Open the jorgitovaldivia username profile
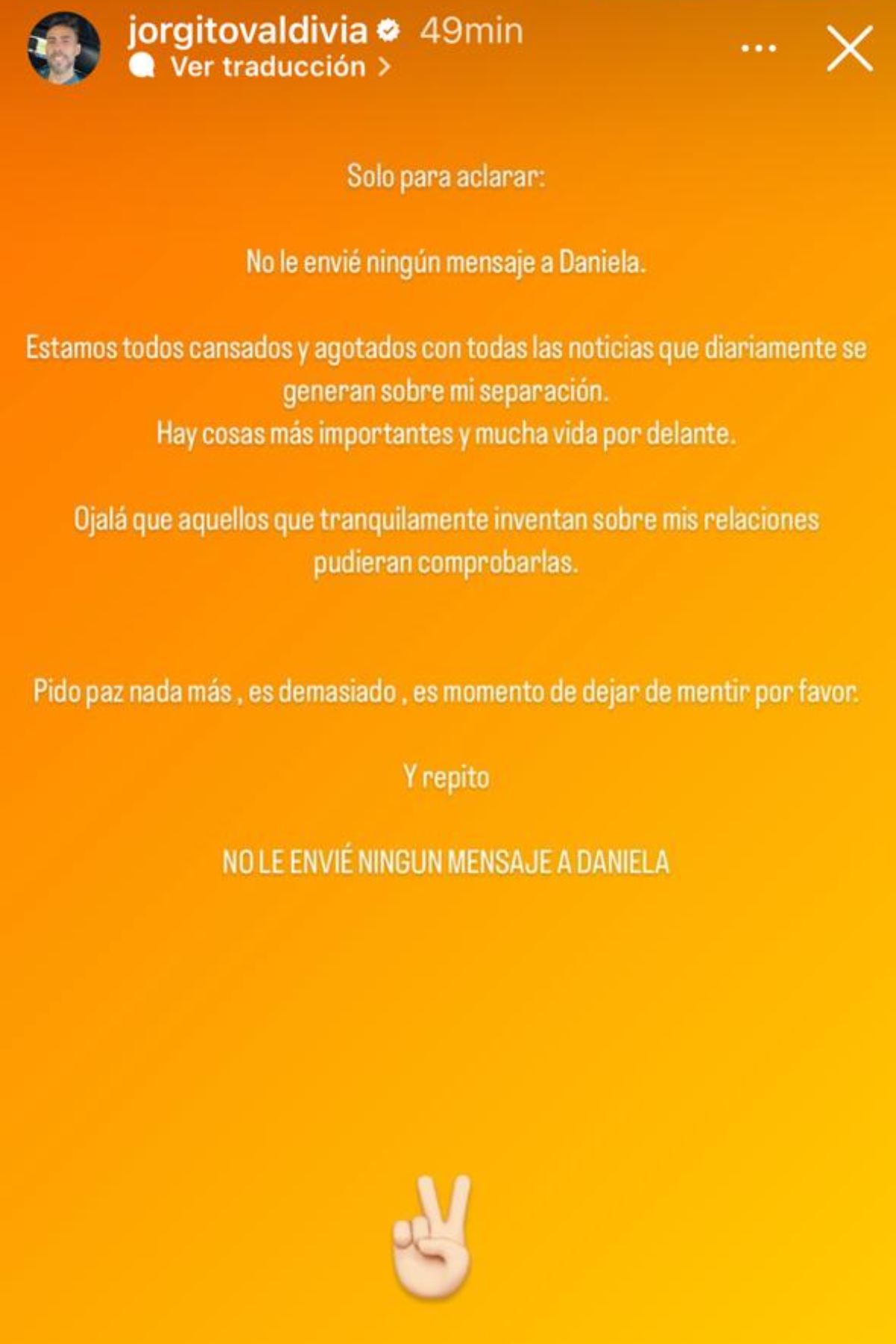The image size is (896, 1344). 247,31
